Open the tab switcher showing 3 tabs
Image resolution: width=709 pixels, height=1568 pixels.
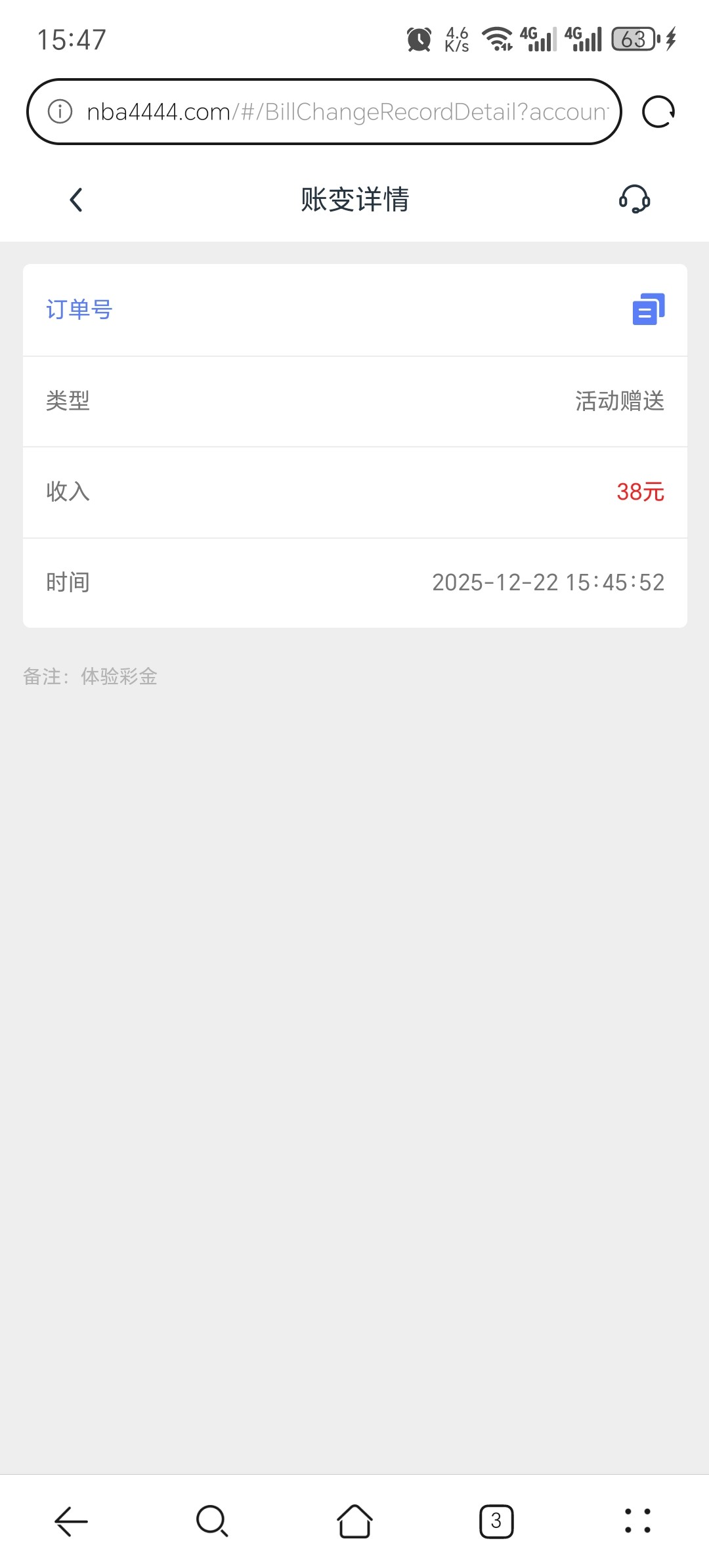pos(496,1521)
